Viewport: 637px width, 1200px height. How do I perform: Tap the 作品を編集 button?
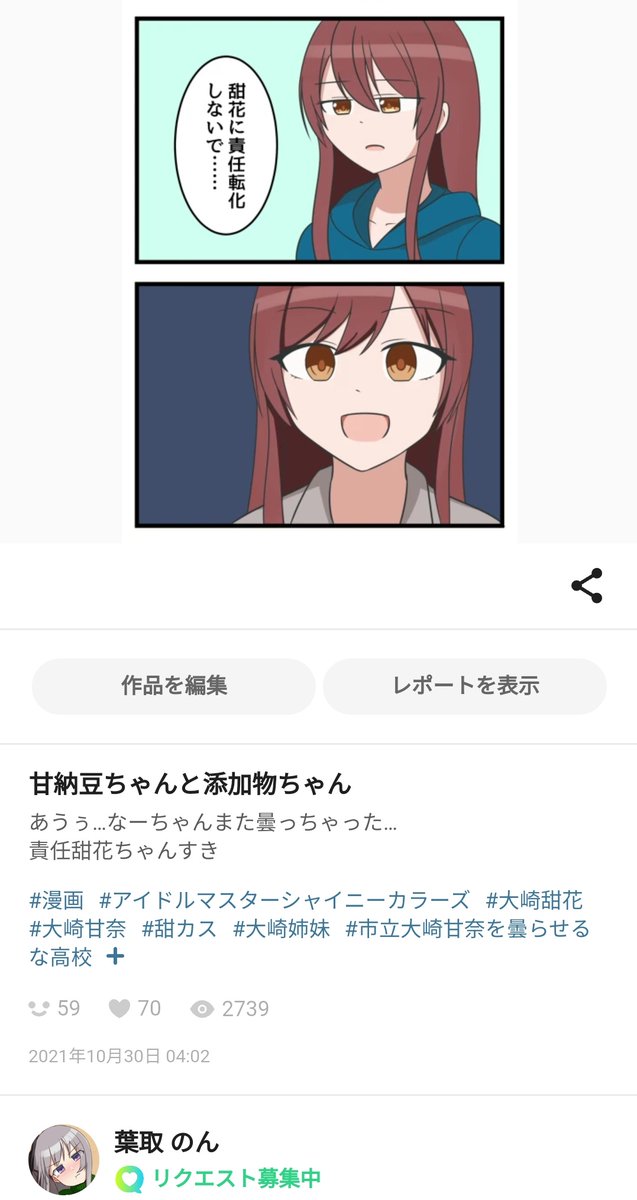[174, 686]
